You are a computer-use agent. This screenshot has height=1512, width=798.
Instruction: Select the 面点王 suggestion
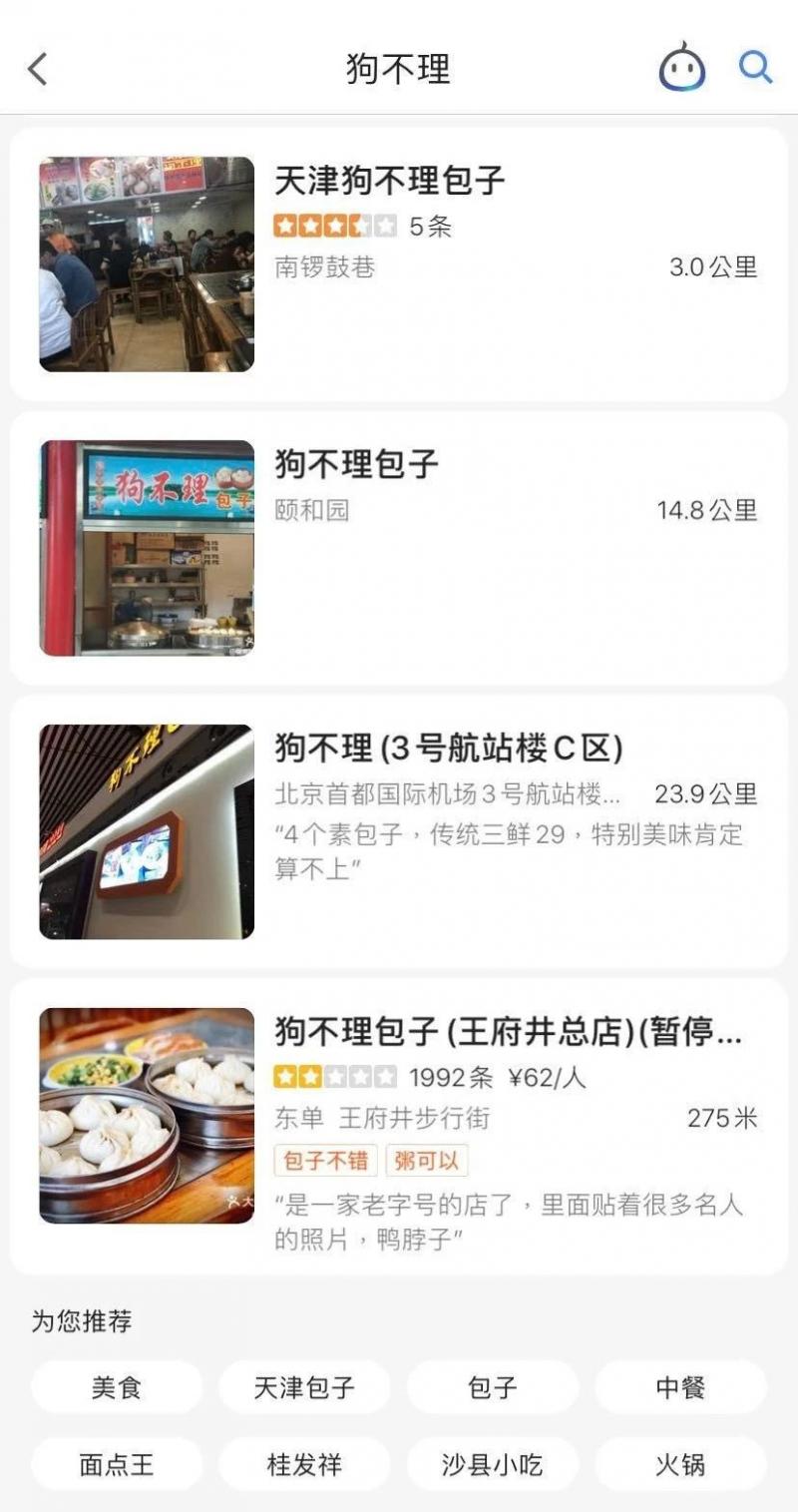click(117, 1464)
